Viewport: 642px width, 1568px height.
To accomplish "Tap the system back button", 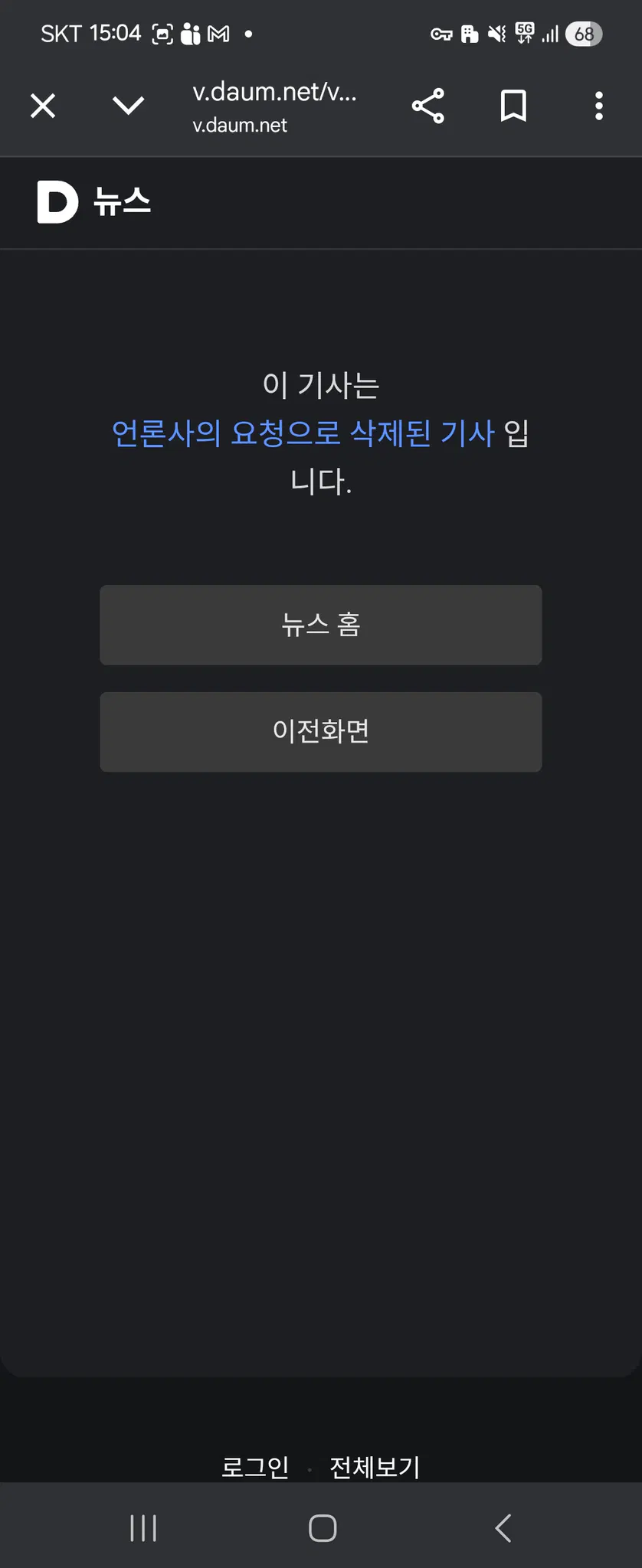I will click(x=503, y=1527).
